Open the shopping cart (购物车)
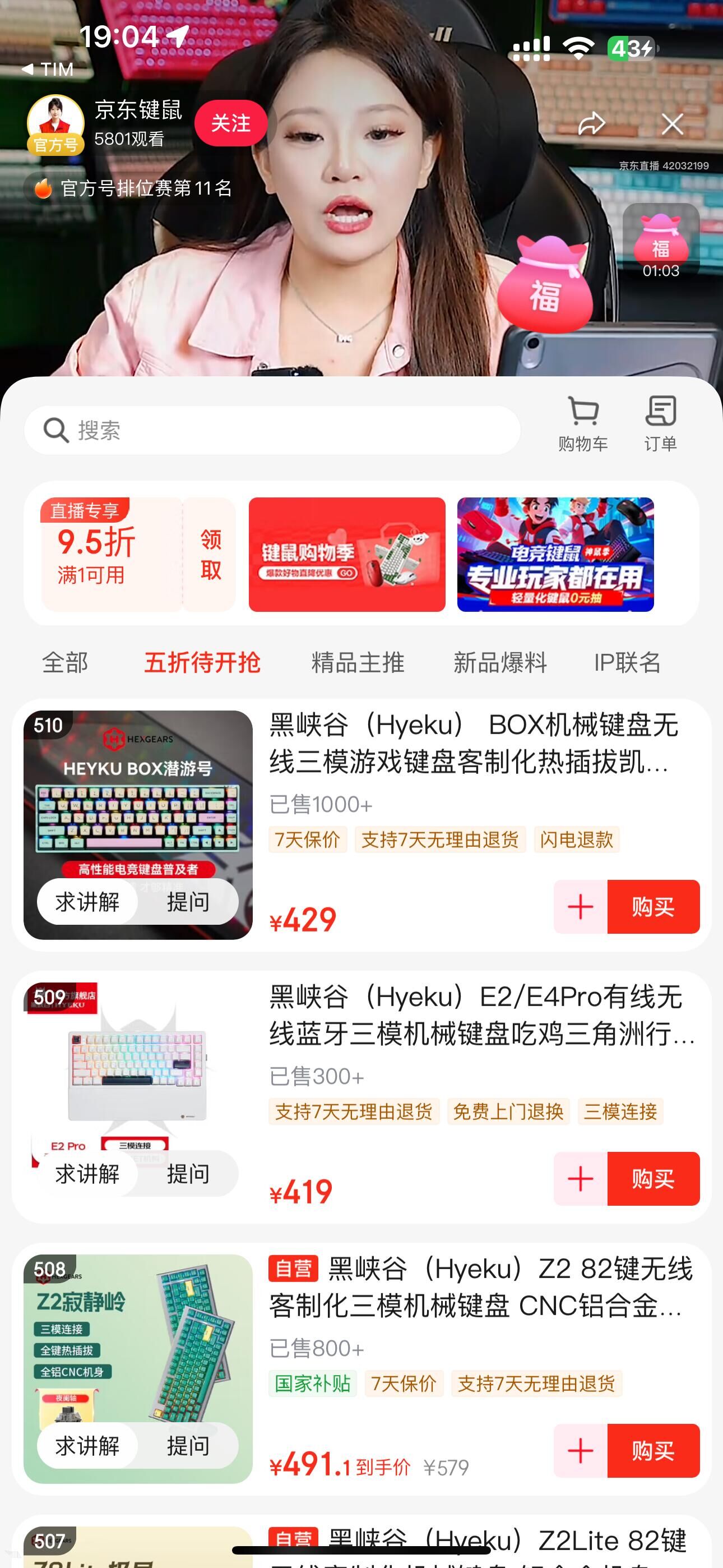The height and width of the screenshot is (1568, 723). pyautogui.click(x=583, y=423)
